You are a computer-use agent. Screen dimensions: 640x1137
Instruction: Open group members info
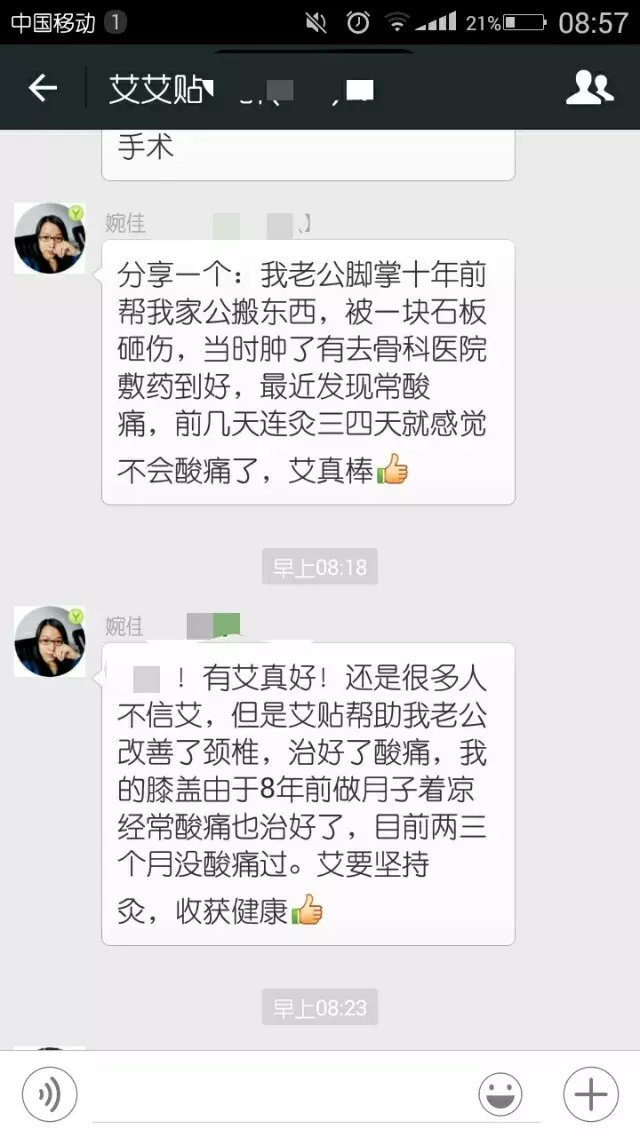click(589, 89)
